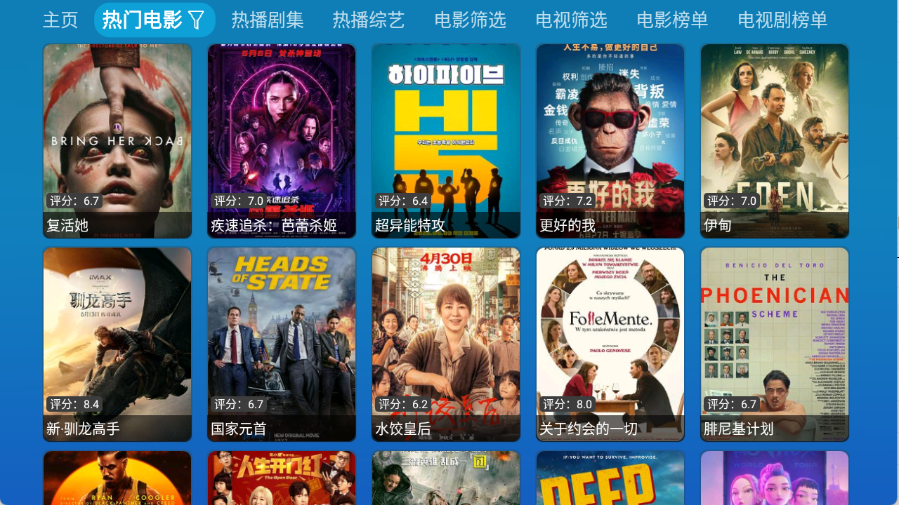Open the 电视筛选 tab
The image size is (899, 505).
tap(571, 20)
